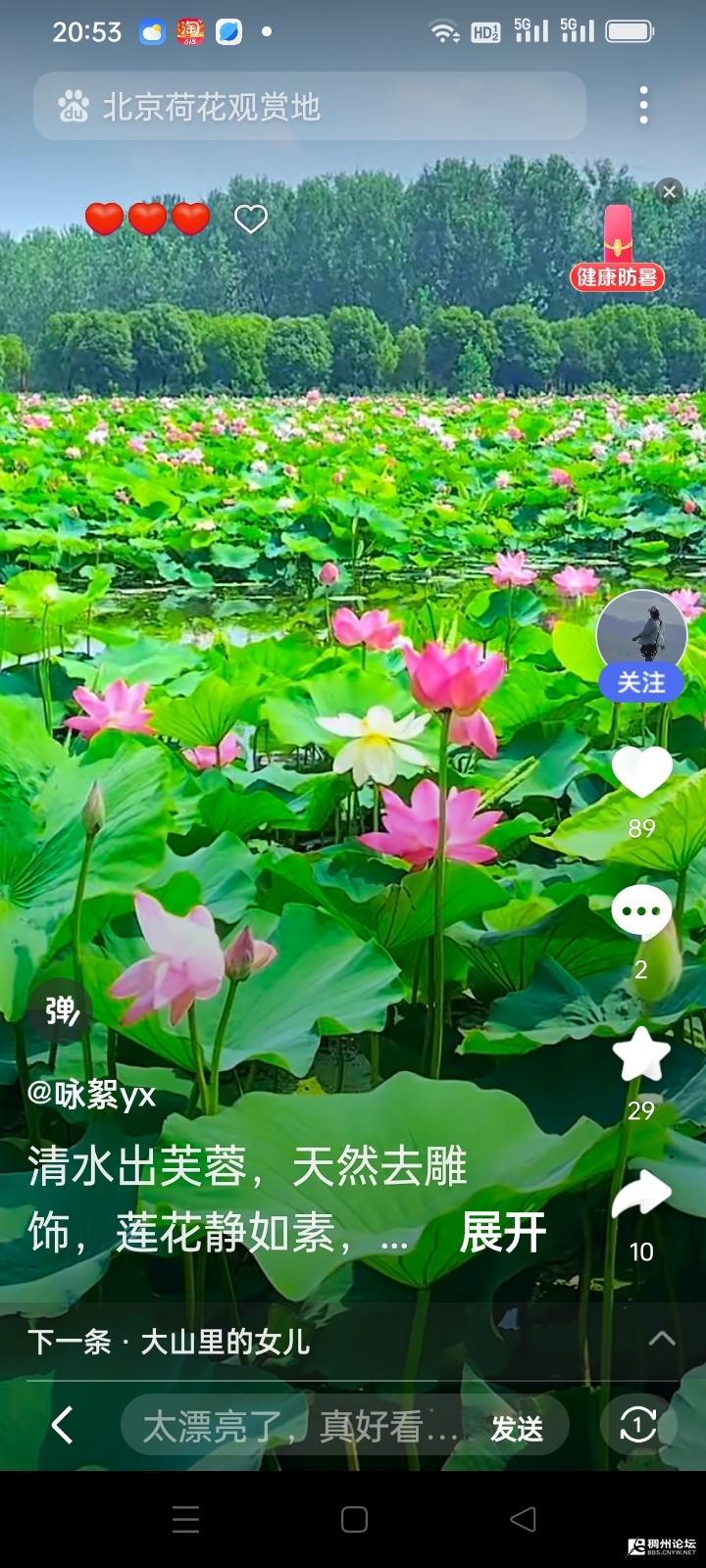Send the comment with 发送
Image resolution: width=706 pixels, height=1568 pixels.
517,1428
